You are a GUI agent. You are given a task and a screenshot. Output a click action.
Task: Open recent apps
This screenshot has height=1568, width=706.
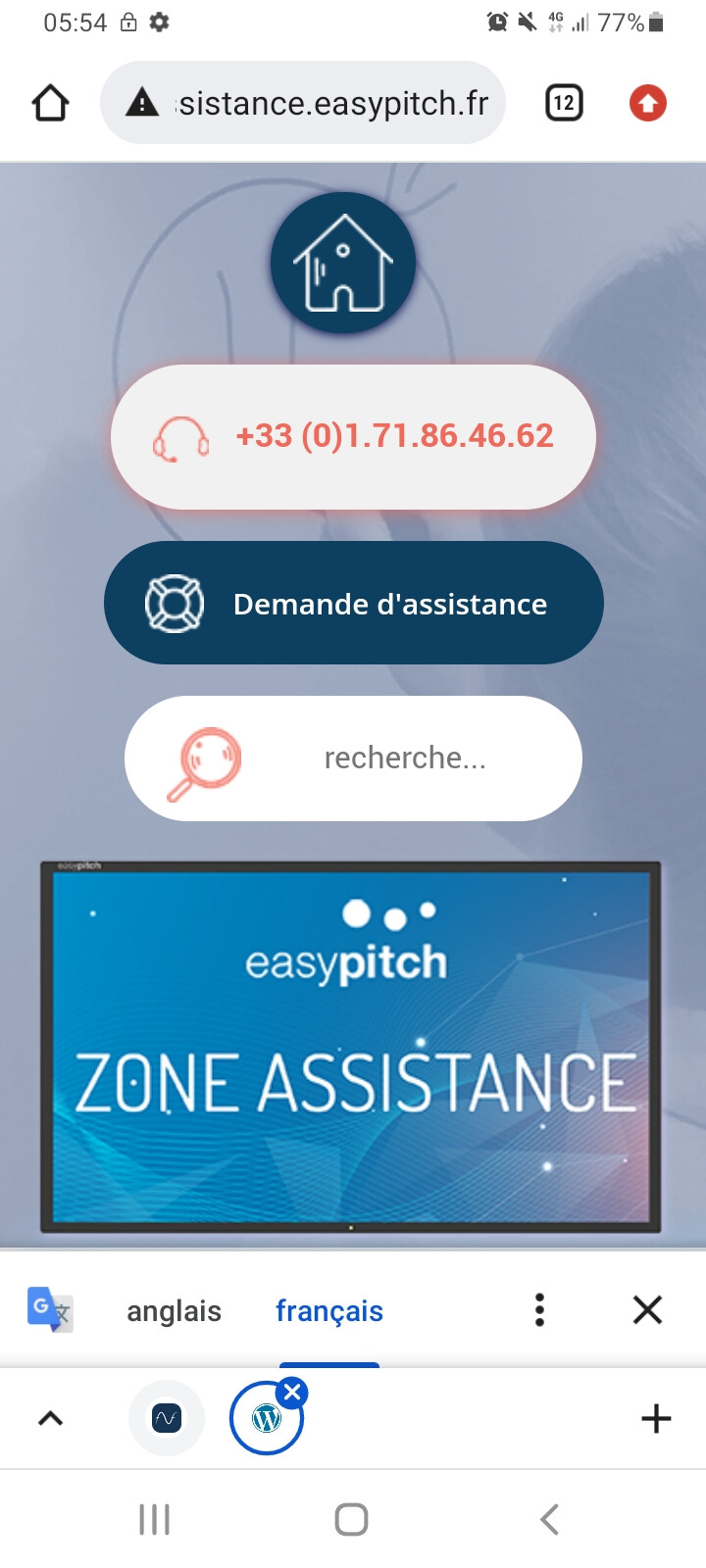tap(155, 1520)
